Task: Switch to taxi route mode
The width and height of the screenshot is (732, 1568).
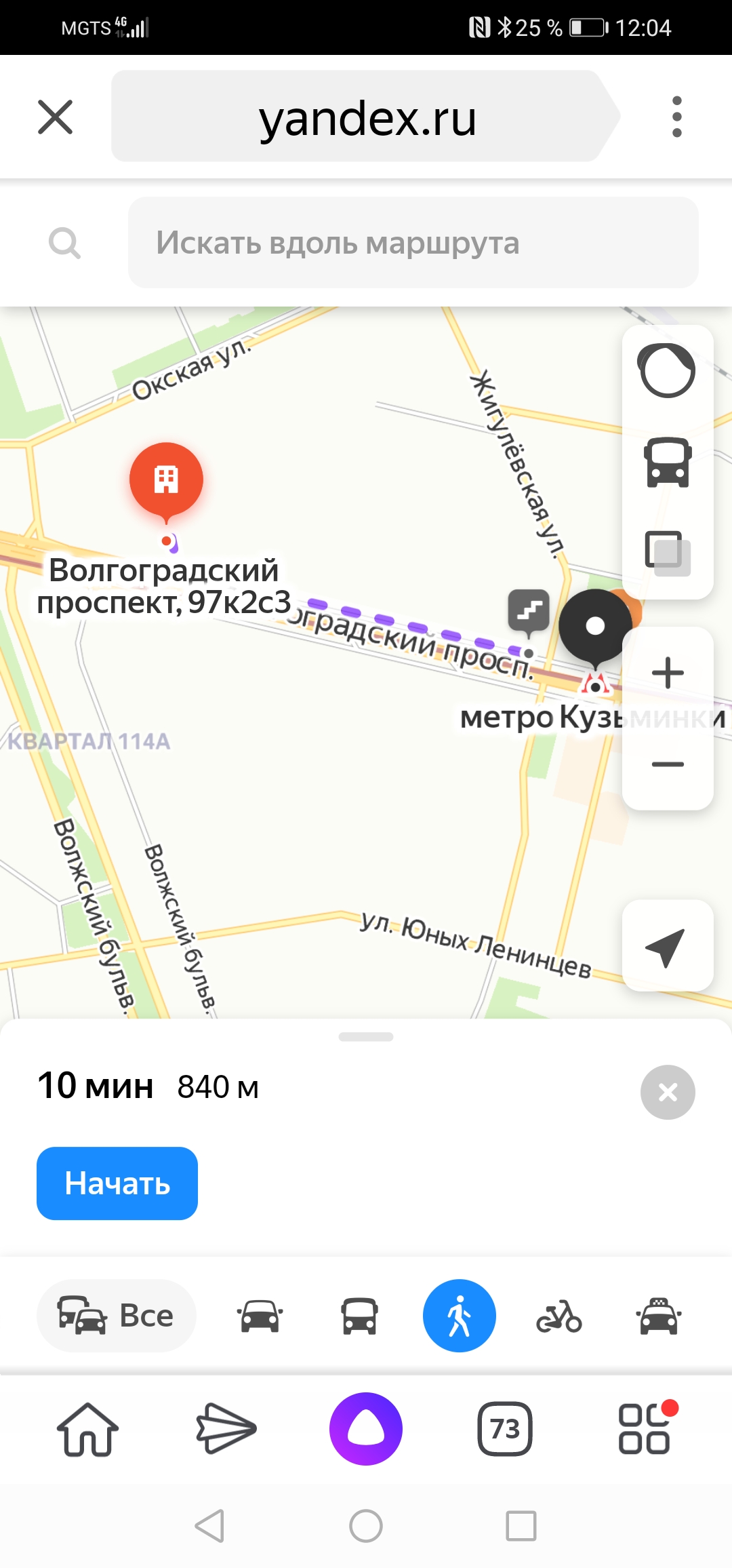Action: (x=659, y=1316)
